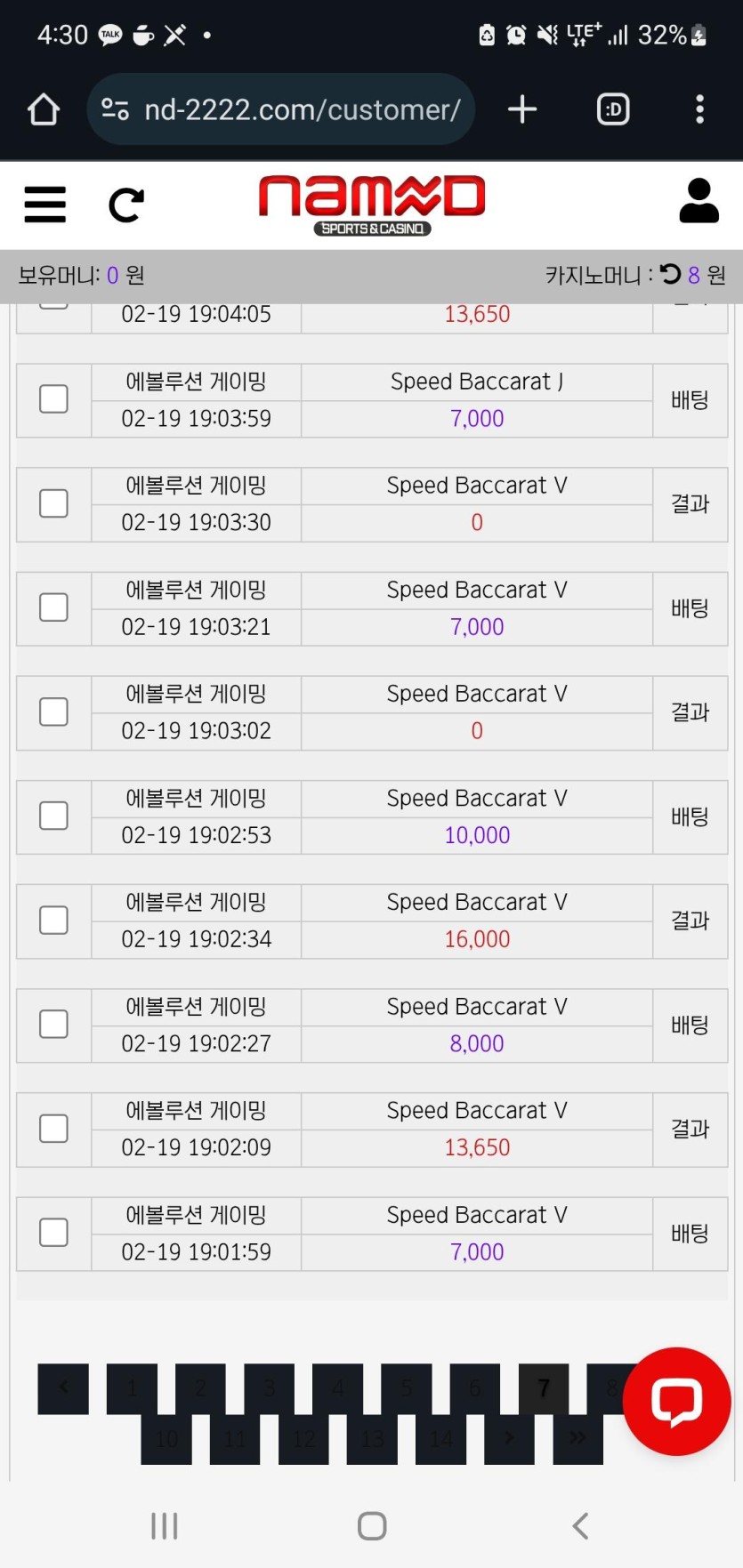Image resolution: width=743 pixels, height=1568 pixels.
Task: Check the box for 19:03:59 entry
Action: pyautogui.click(x=53, y=399)
